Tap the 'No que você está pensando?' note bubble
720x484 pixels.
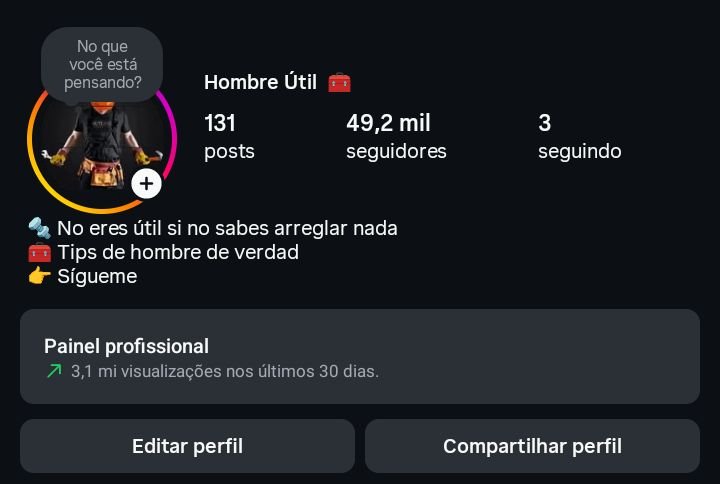tap(102, 64)
